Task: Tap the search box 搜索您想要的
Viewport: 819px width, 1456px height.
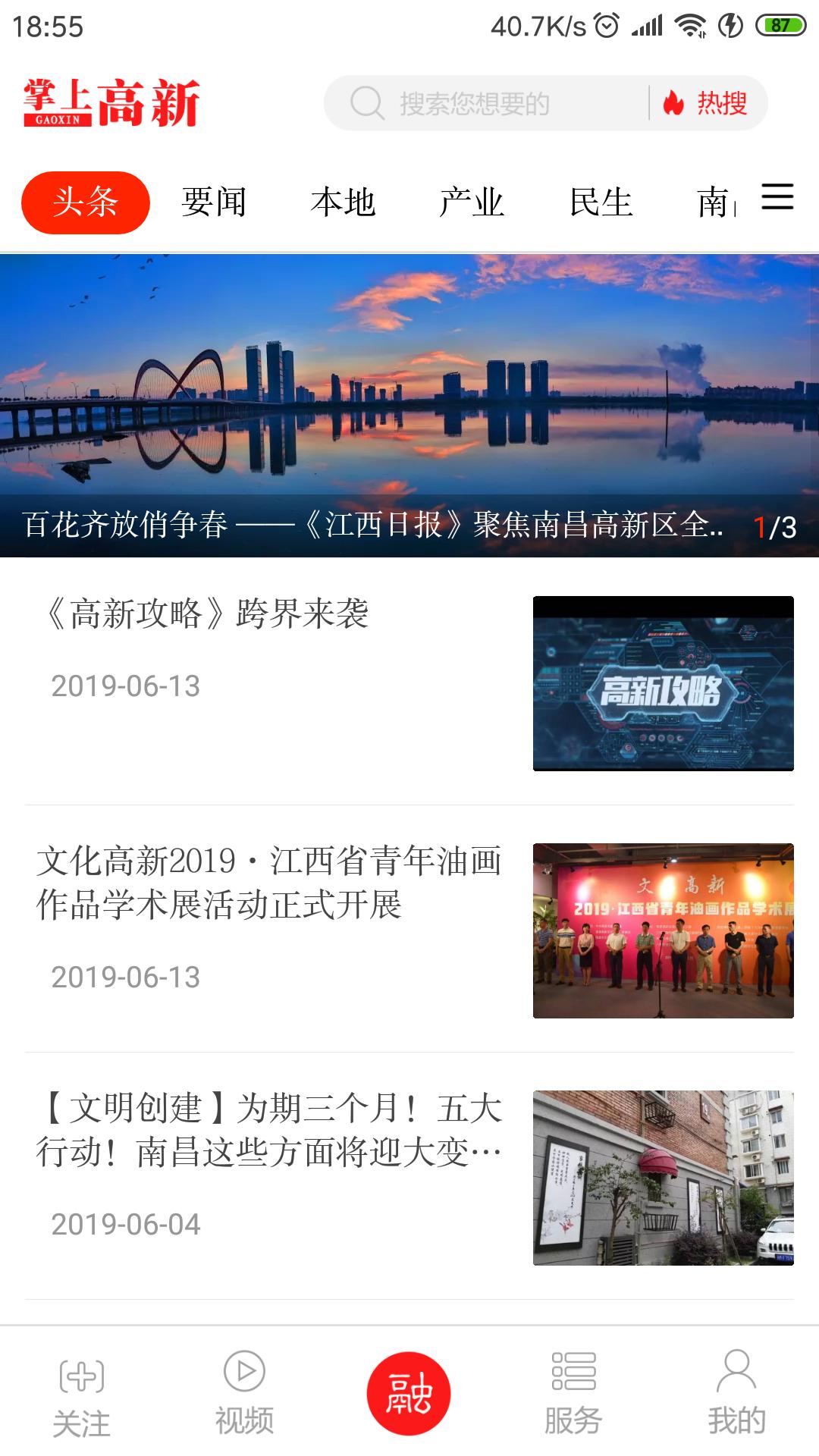Action: tap(485, 103)
